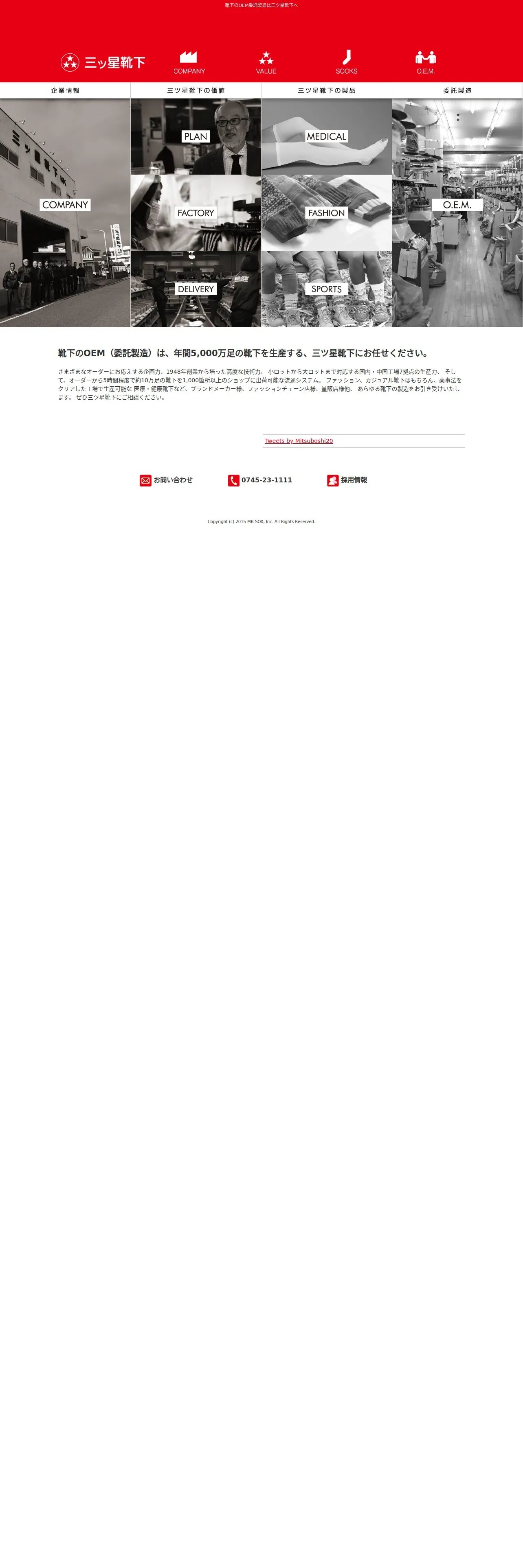Screen dimensions: 523x1568
Task: Open the VALUE stars icon in header
Action: tap(266, 63)
